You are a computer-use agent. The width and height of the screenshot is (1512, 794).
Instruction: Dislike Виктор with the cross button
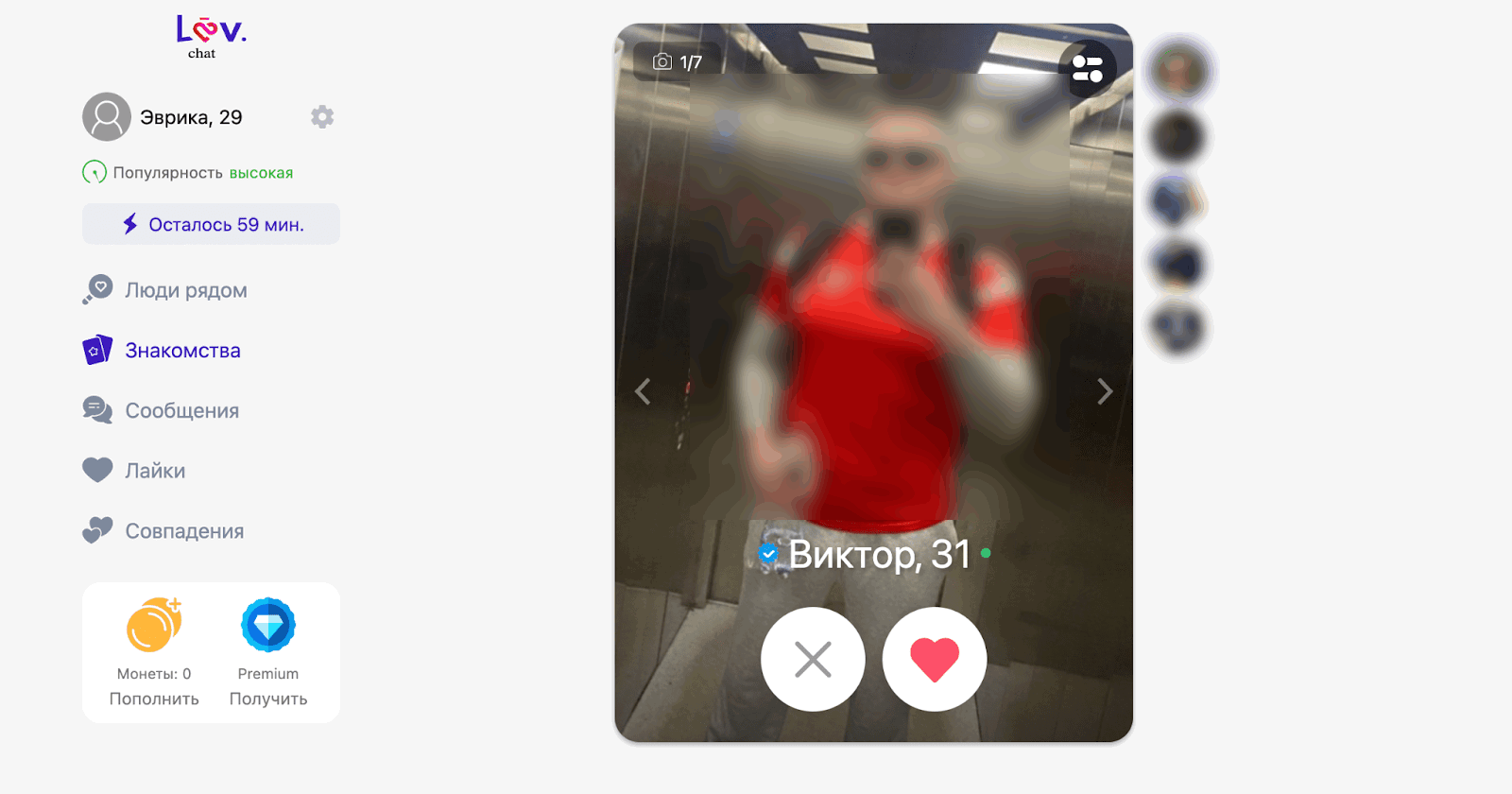[x=813, y=660]
